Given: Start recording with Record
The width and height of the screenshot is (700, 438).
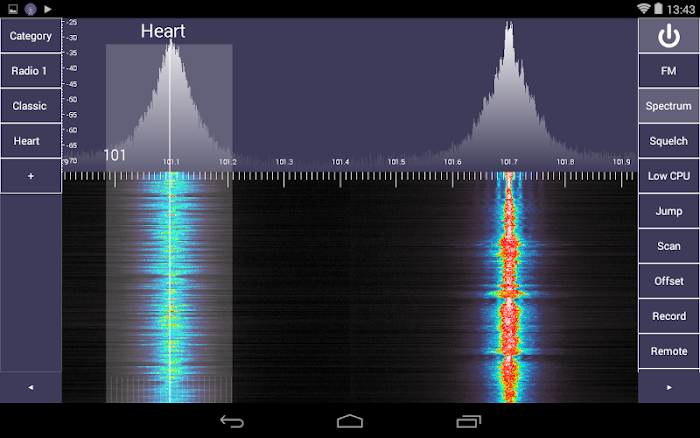Looking at the screenshot, I should click(x=669, y=316).
